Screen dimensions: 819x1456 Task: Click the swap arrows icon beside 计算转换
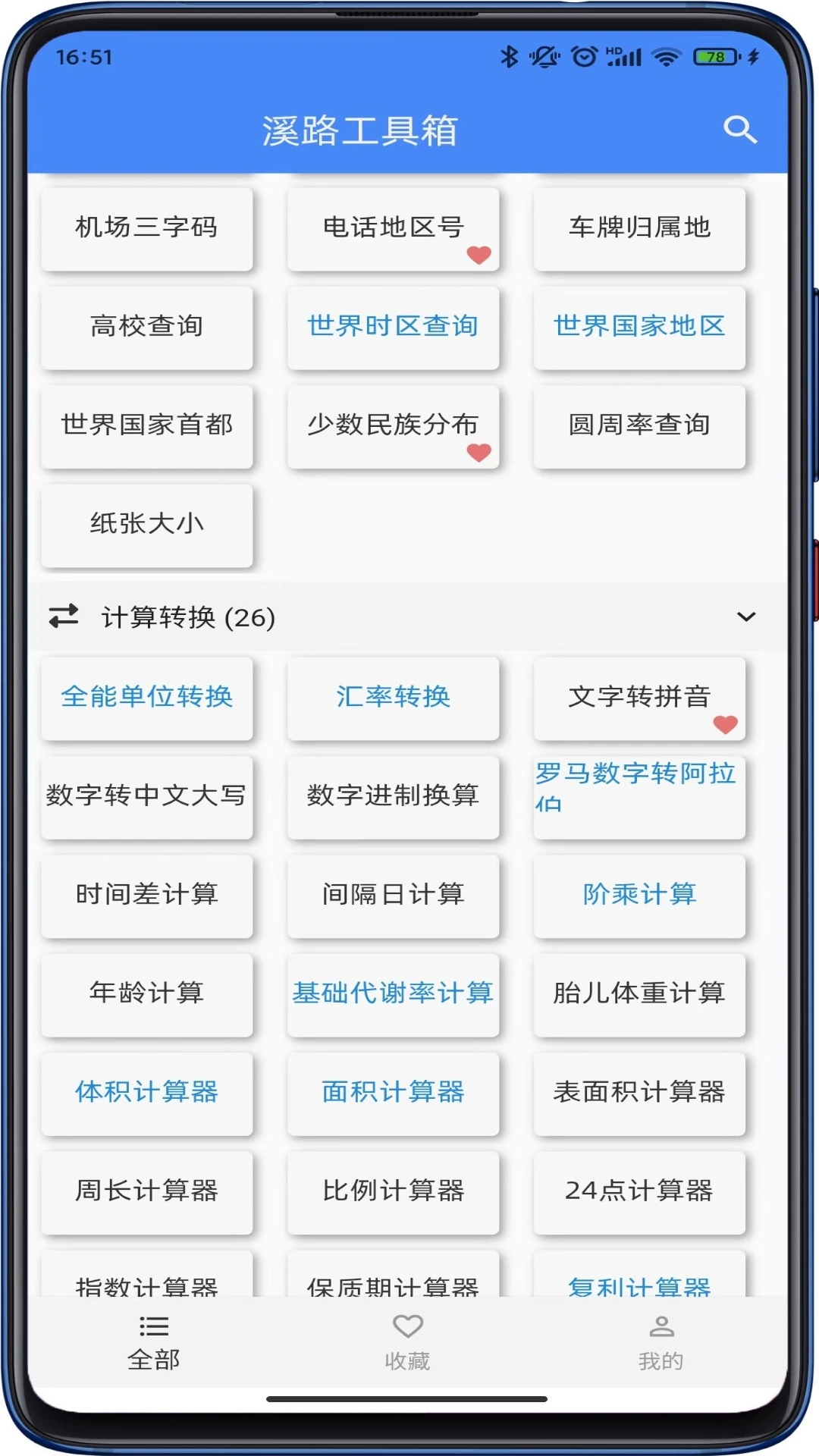tap(65, 617)
